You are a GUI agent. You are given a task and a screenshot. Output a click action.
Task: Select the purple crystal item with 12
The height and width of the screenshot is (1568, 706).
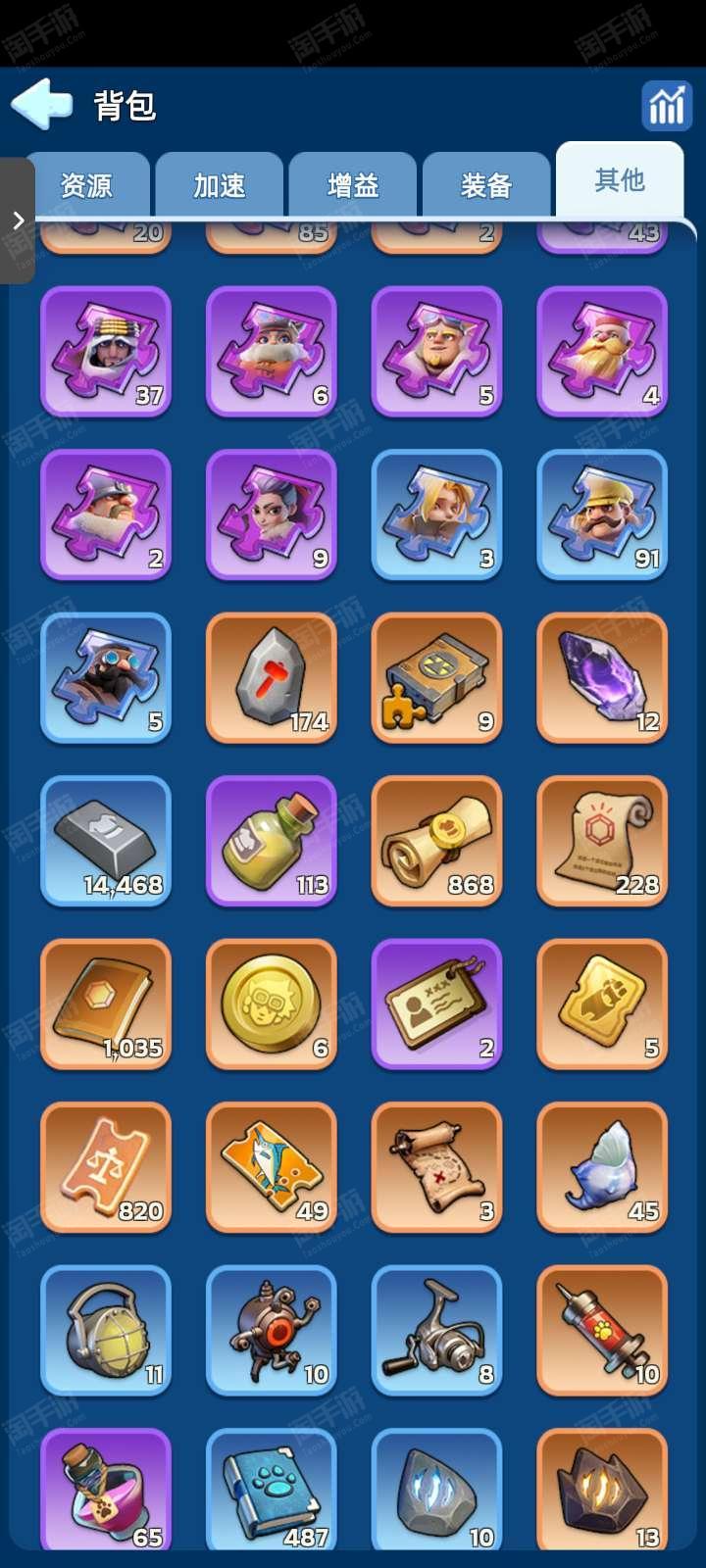pyautogui.click(x=602, y=678)
